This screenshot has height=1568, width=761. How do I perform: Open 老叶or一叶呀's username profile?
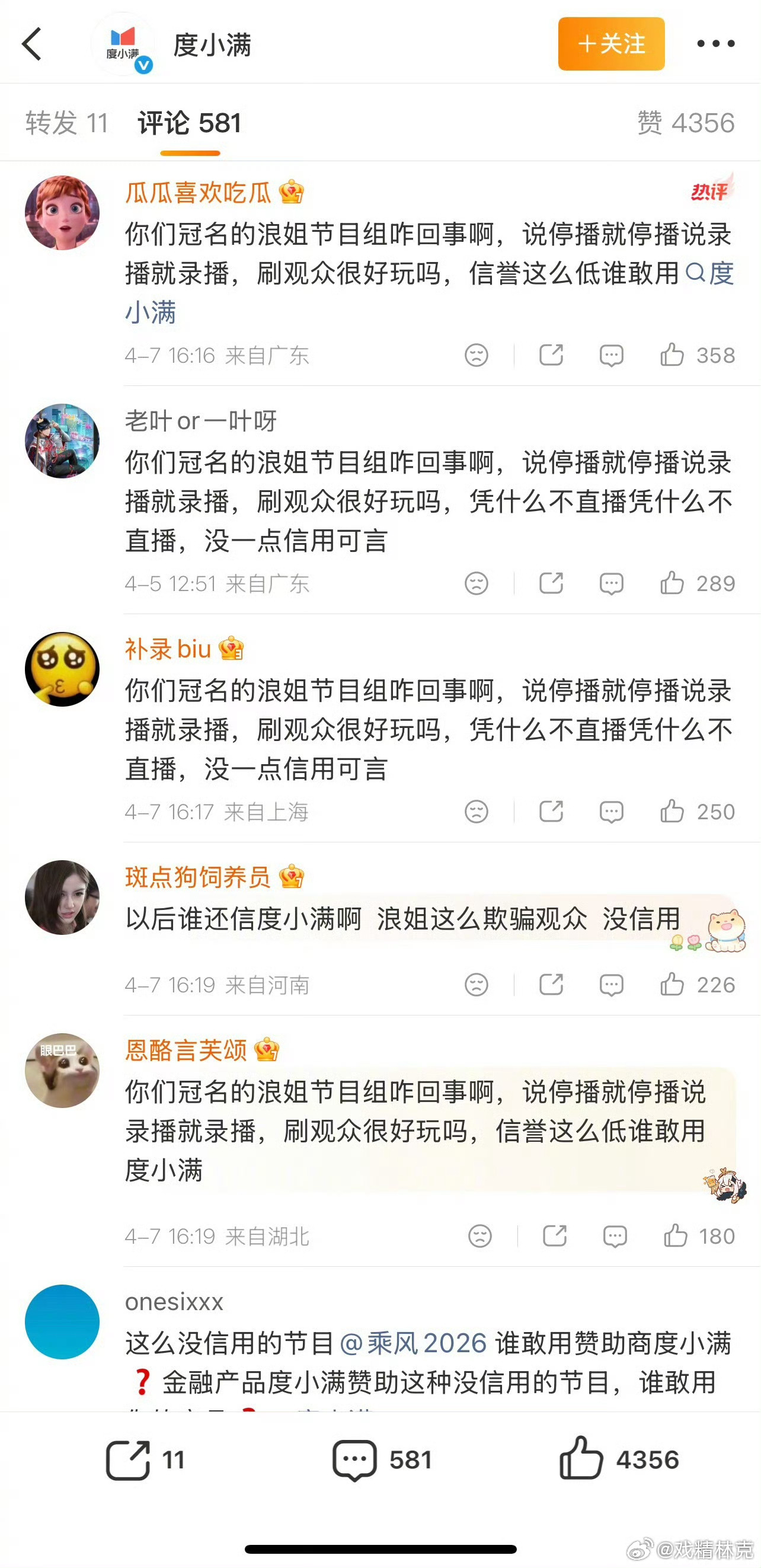[200, 421]
